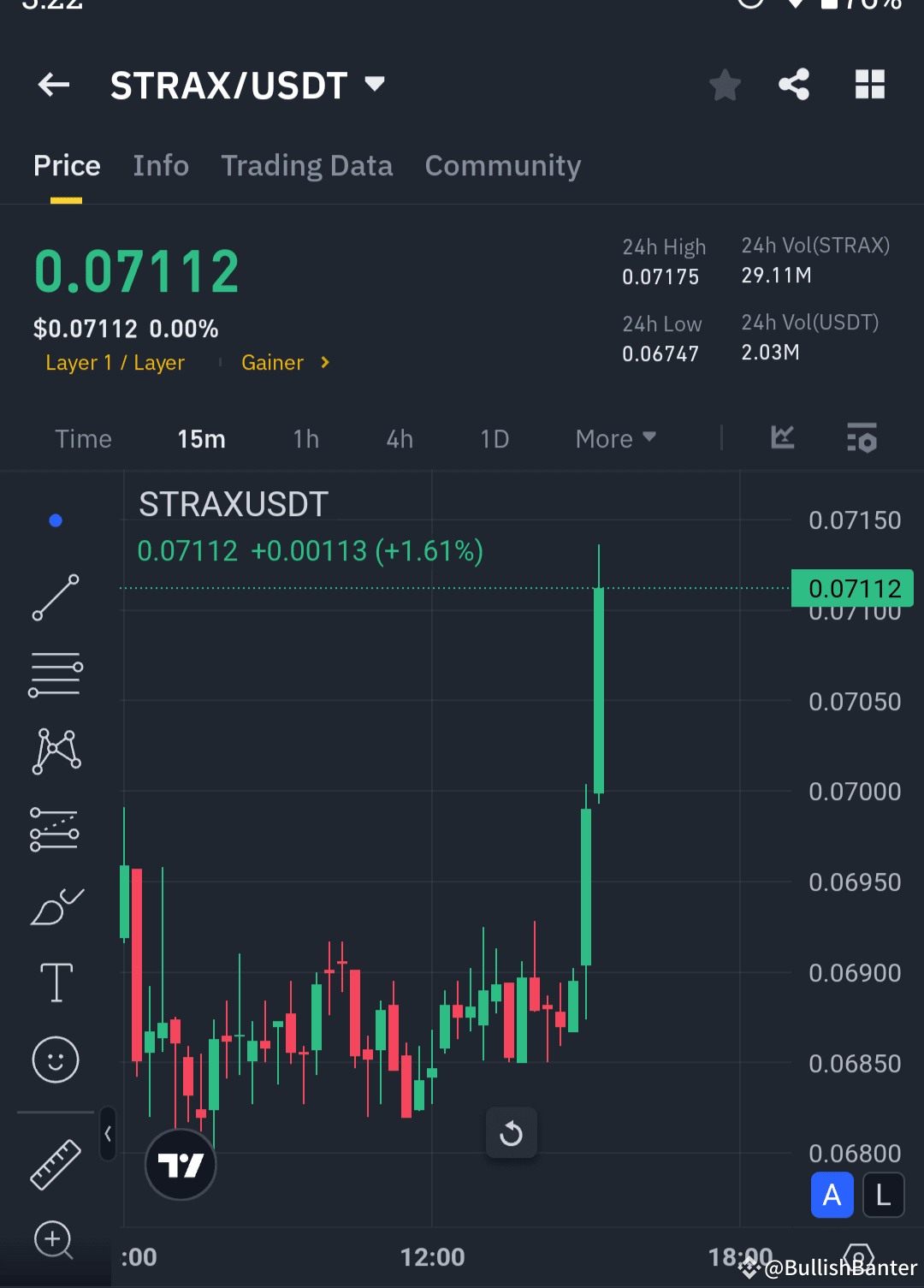This screenshot has width=924, height=1288.
Task: Enable logarithmic scale with the L button
Action: pos(884,1195)
